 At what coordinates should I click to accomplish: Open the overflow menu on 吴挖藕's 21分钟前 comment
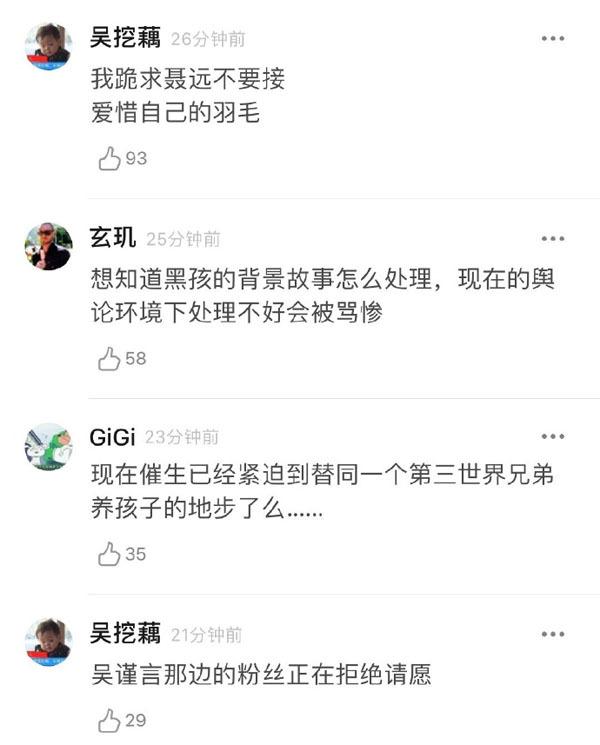click(x=553, y=634)
